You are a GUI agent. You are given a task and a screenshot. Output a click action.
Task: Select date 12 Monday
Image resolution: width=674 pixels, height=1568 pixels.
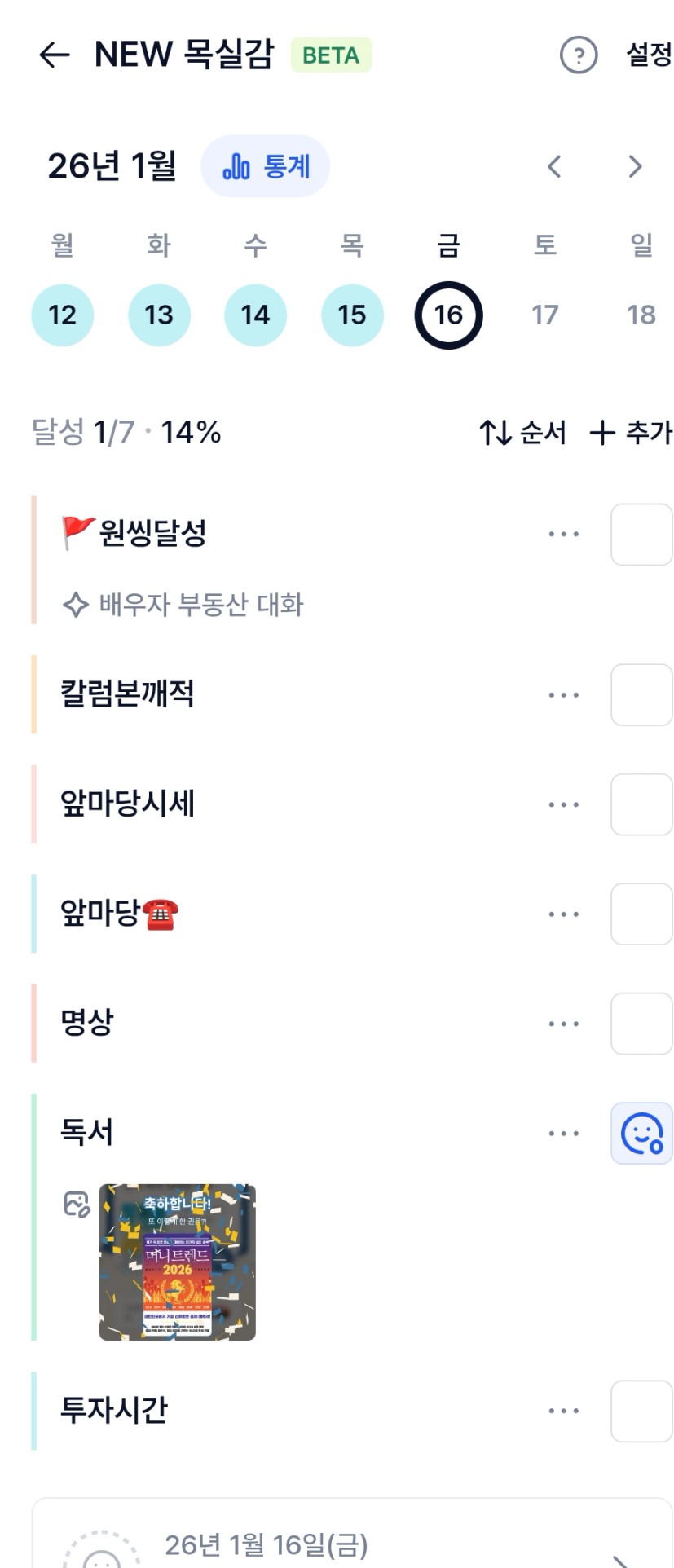(63, 315)
